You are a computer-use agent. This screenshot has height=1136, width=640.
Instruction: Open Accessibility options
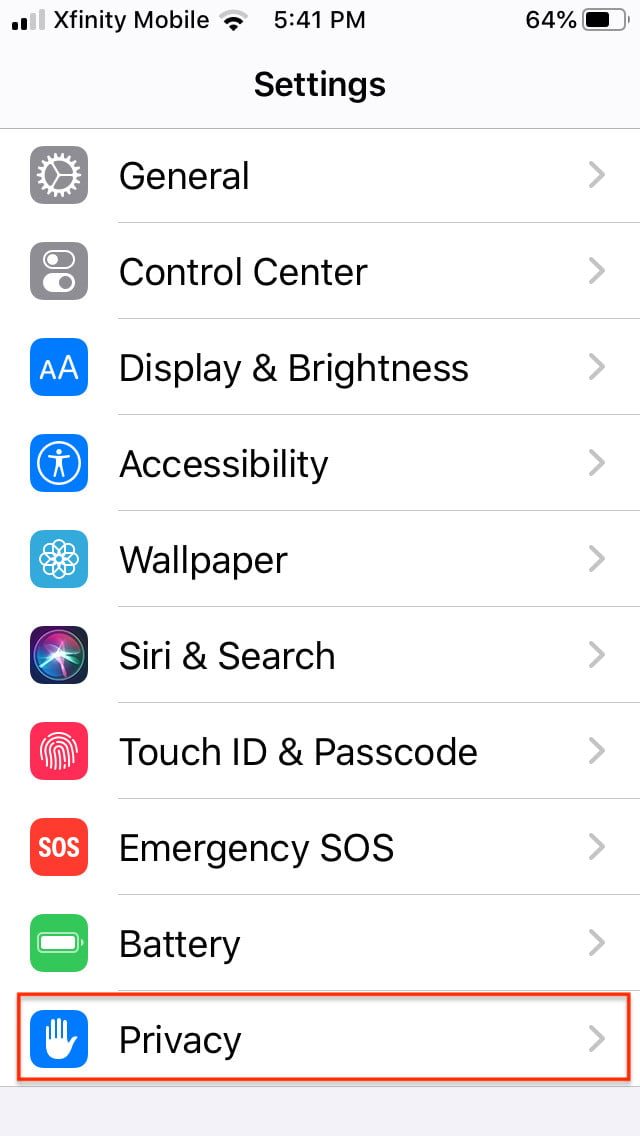(x=320, y=464)
